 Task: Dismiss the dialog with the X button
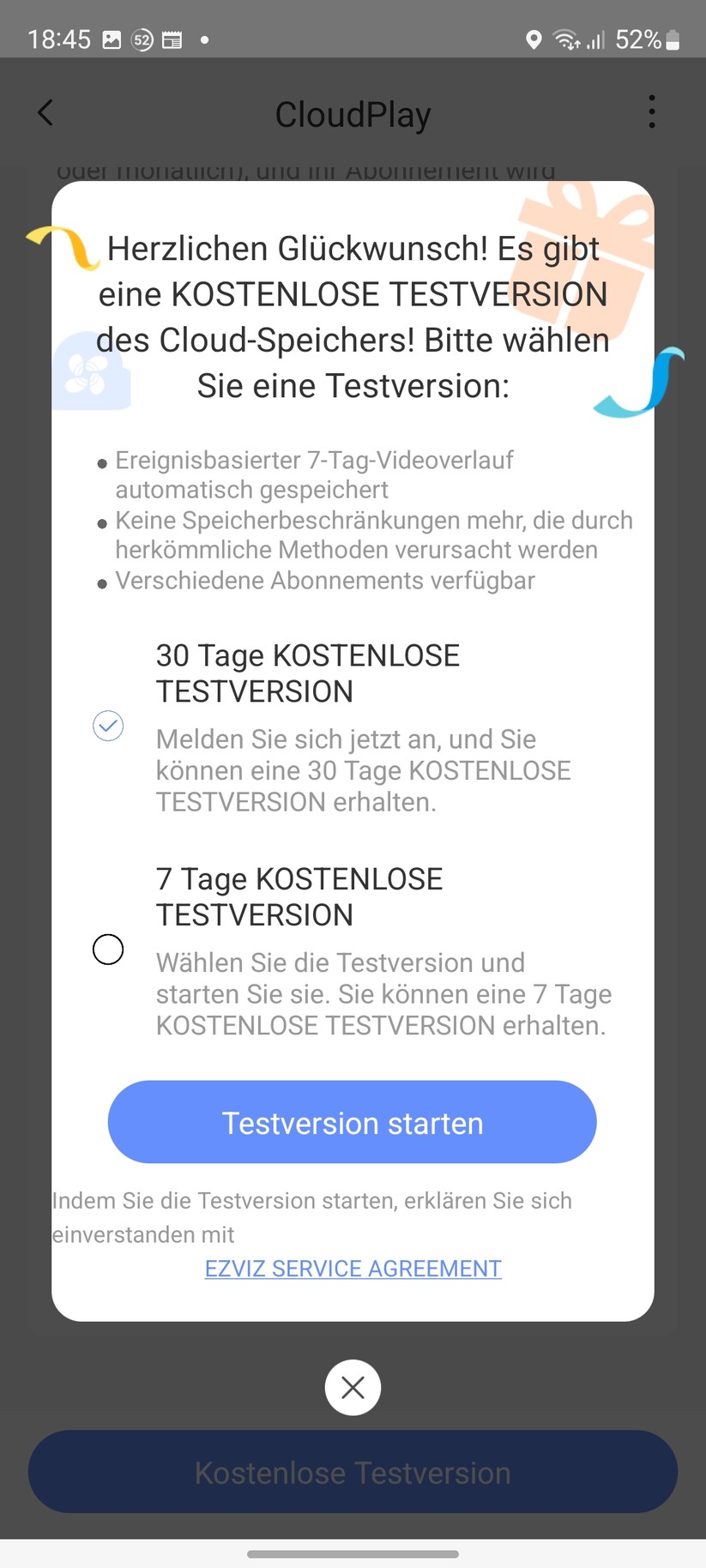coord(353,1387)
